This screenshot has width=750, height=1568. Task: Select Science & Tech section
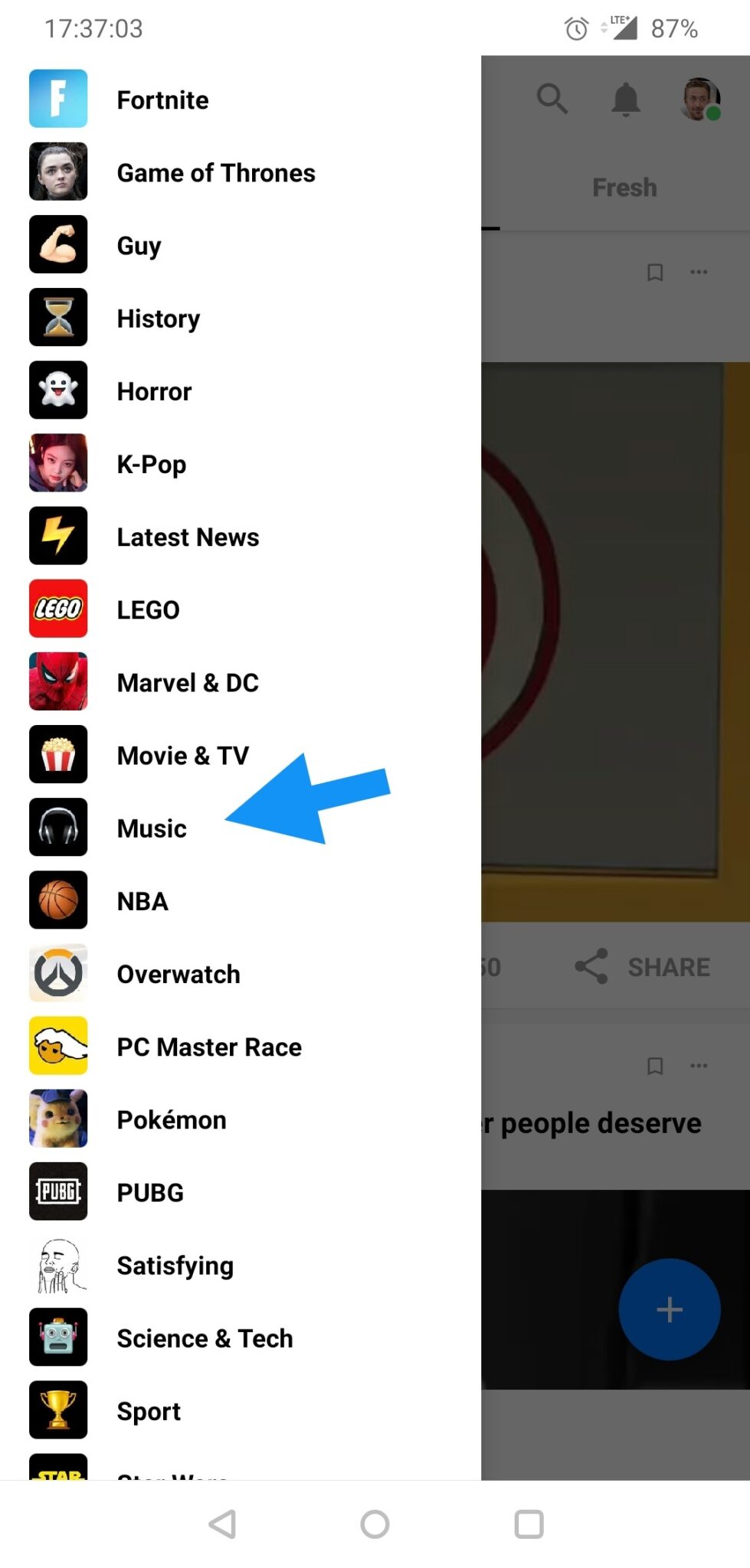pyautogui.click(x=241, y=1338)
